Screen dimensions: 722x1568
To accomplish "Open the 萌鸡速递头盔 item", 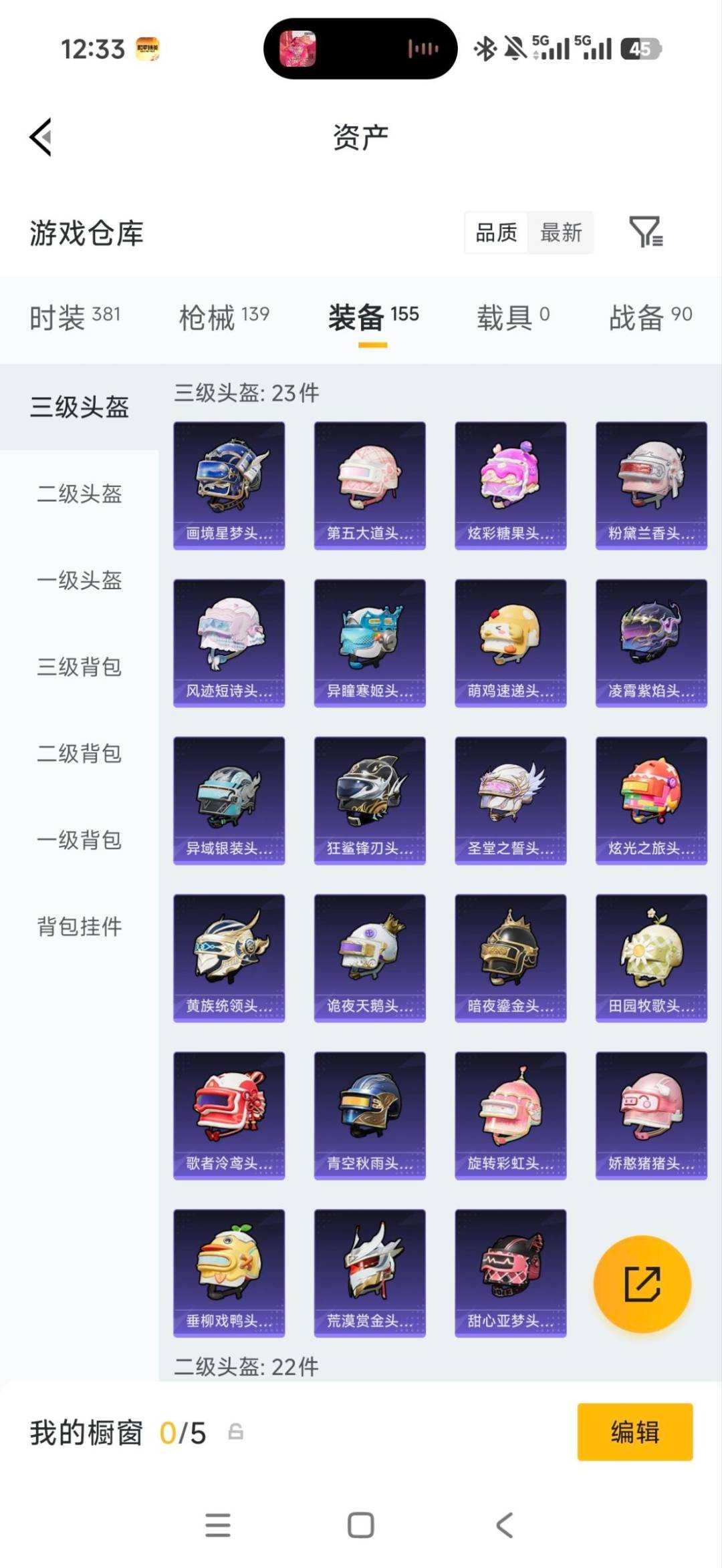I will click(x=511, y=643).
